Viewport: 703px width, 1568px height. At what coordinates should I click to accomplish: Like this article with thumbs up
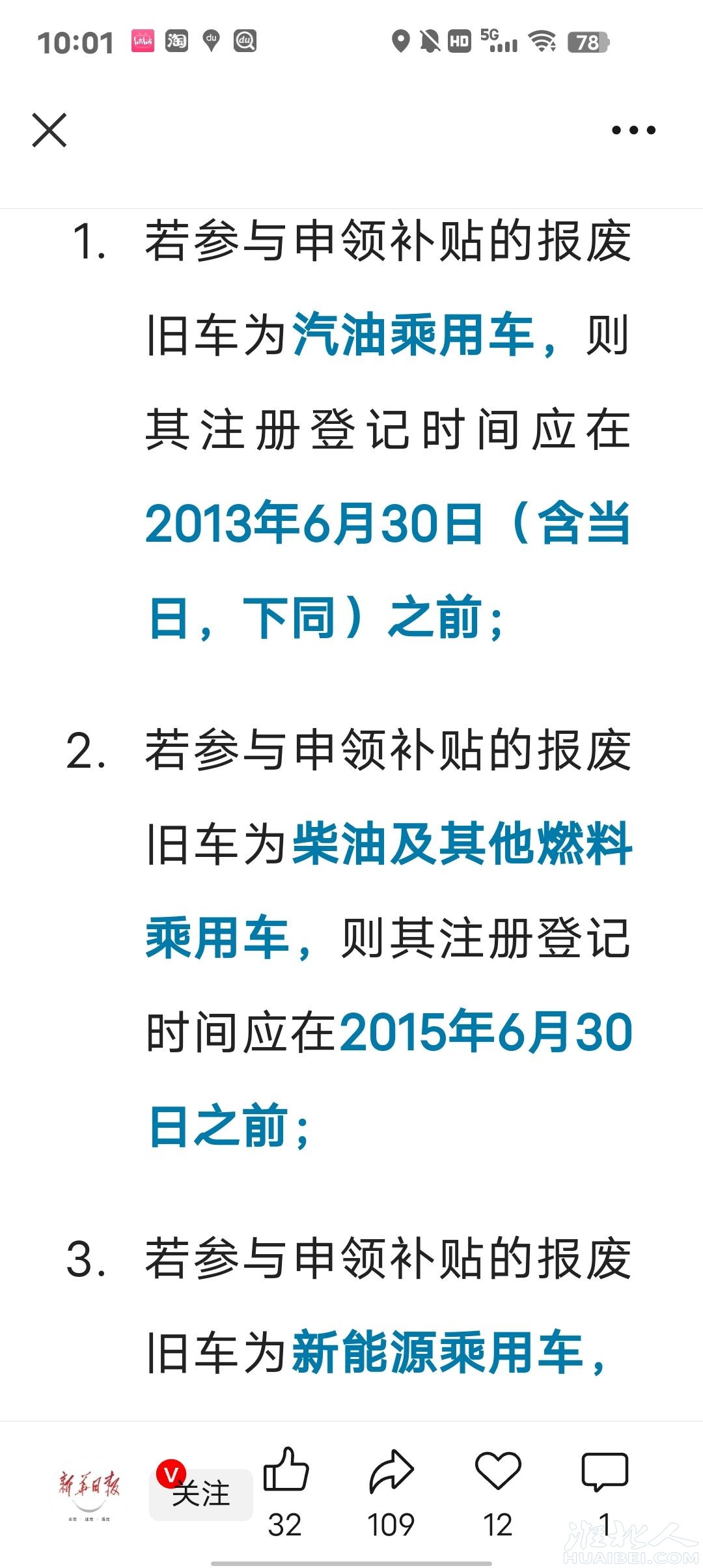coord(285,1472)
